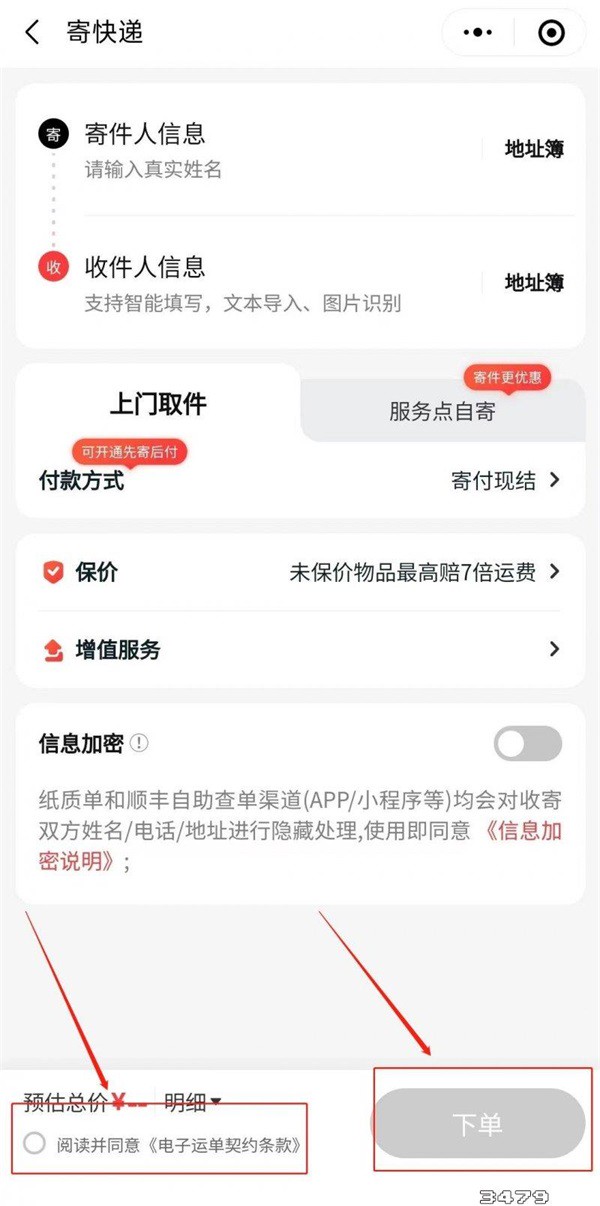Close the mini program via circle icon
This screenshot has width=600, height=1206.
click(551, 33)
